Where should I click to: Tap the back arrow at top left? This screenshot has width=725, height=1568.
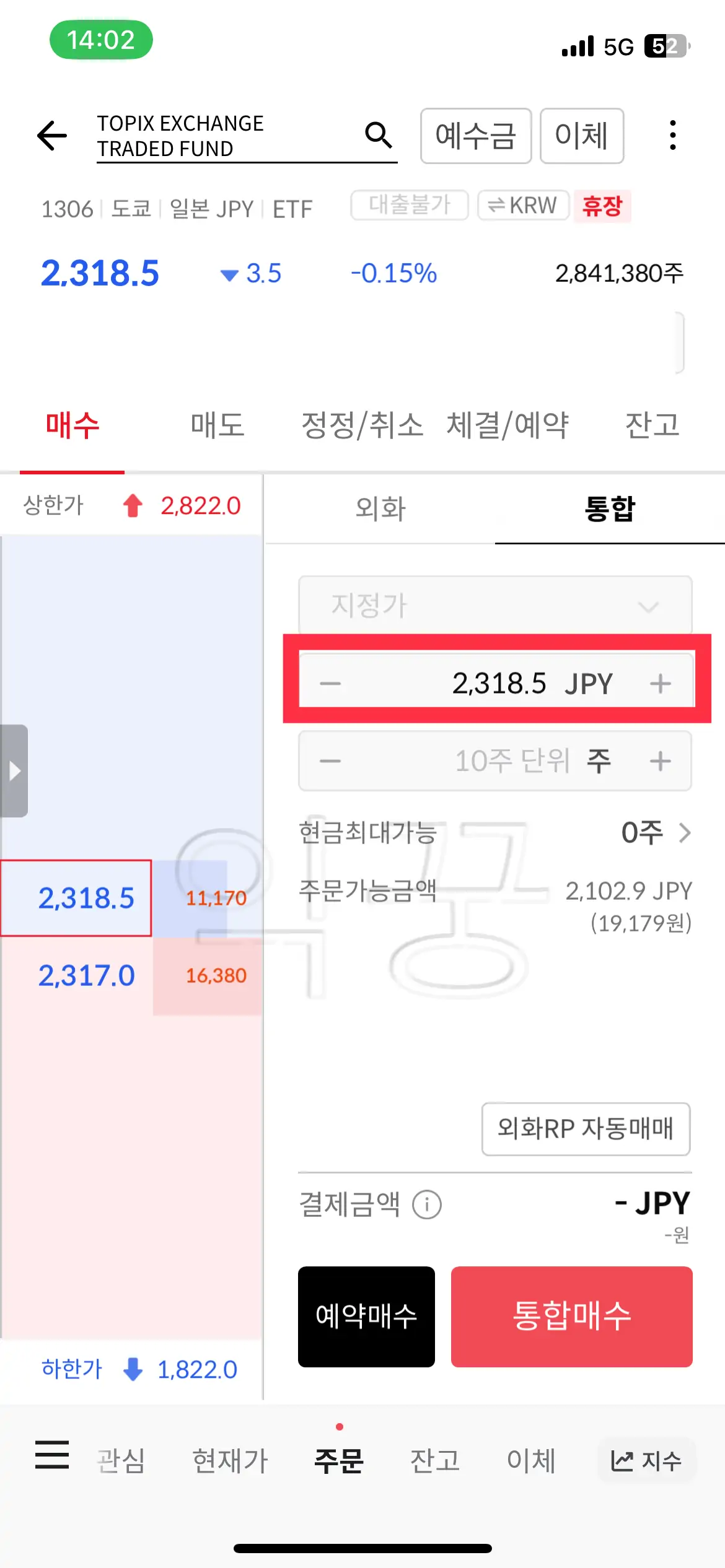(x=51, y=136)
